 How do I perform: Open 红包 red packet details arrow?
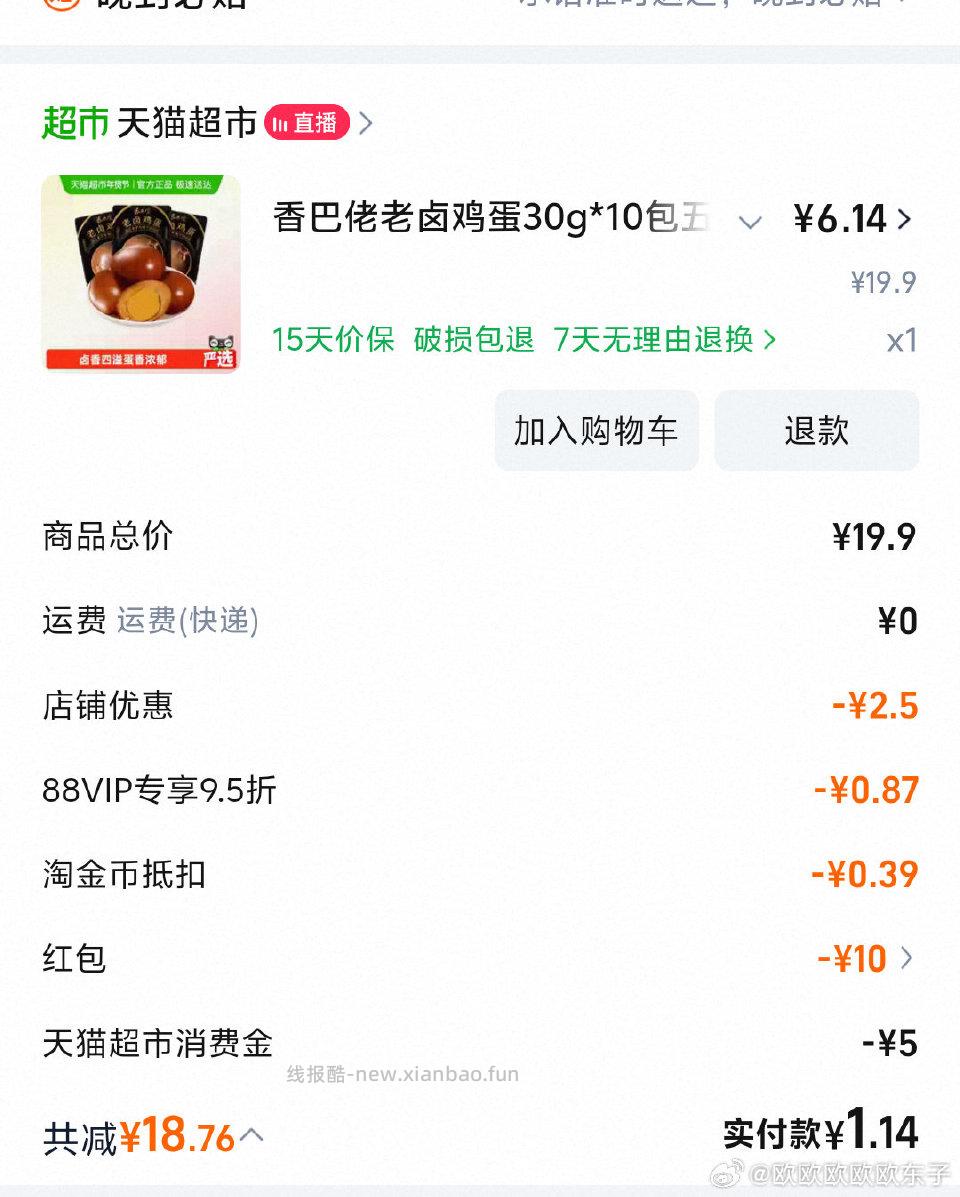point(908,957)
